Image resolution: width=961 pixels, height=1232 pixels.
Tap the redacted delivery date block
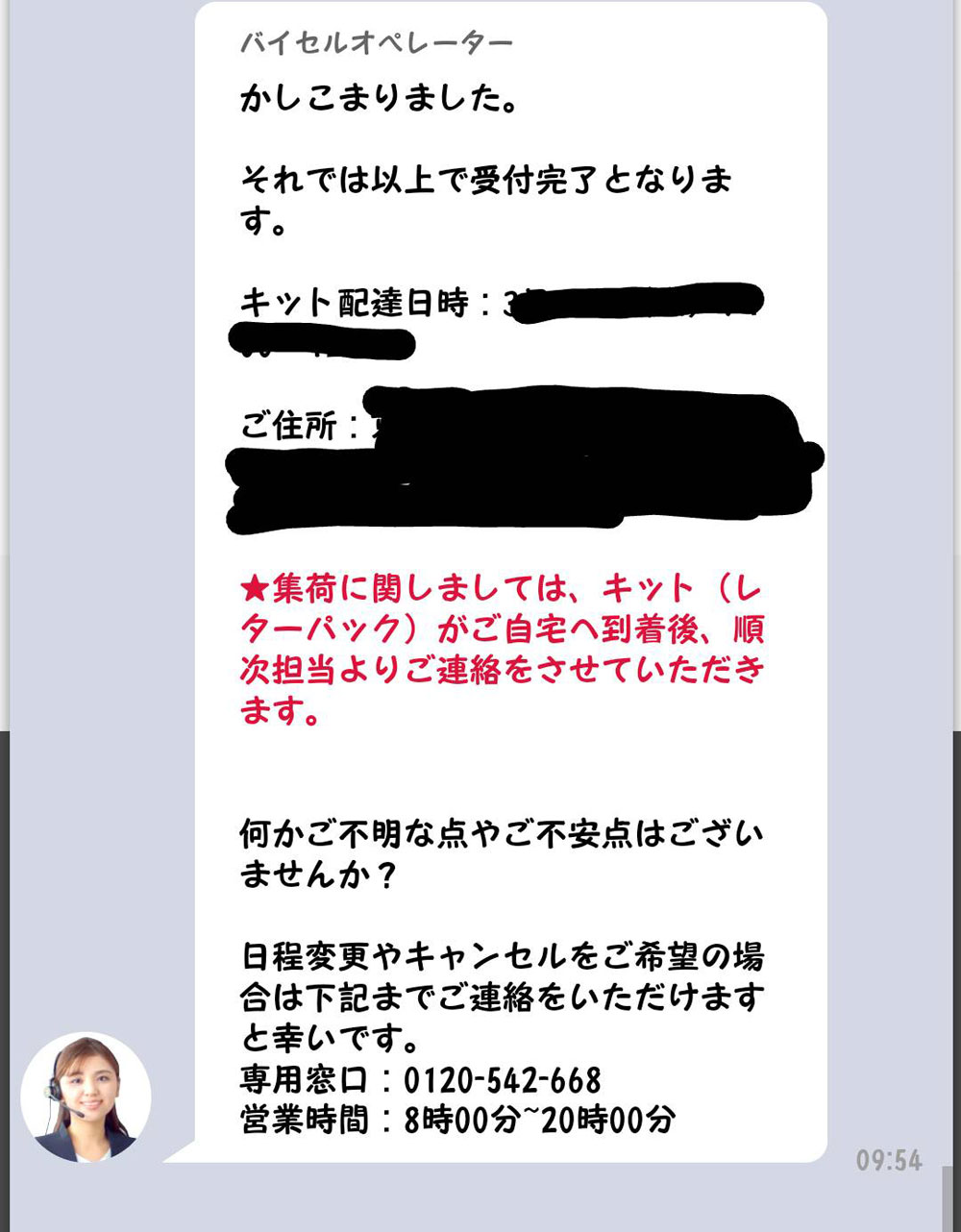[634, 298]
